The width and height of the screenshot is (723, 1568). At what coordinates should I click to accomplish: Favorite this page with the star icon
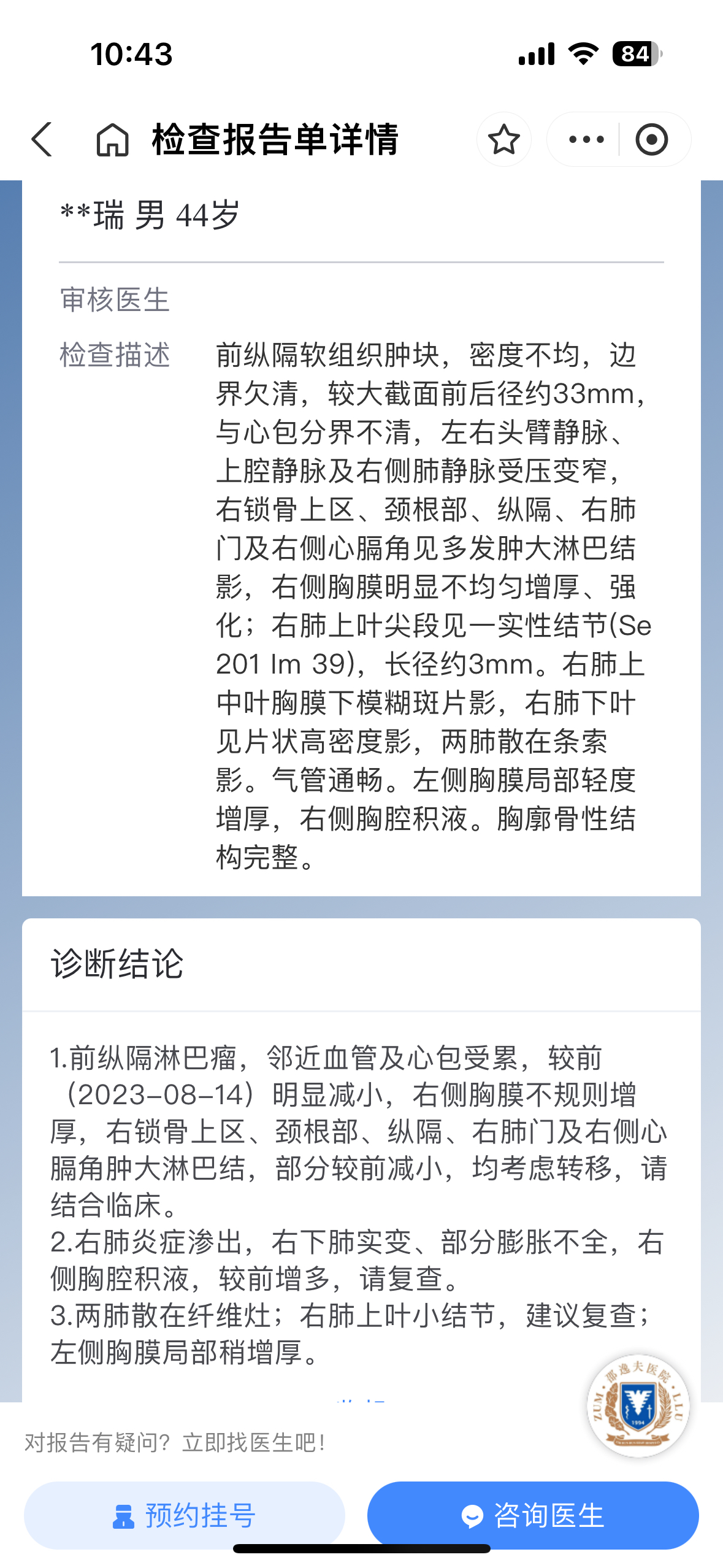click(504, 139)
